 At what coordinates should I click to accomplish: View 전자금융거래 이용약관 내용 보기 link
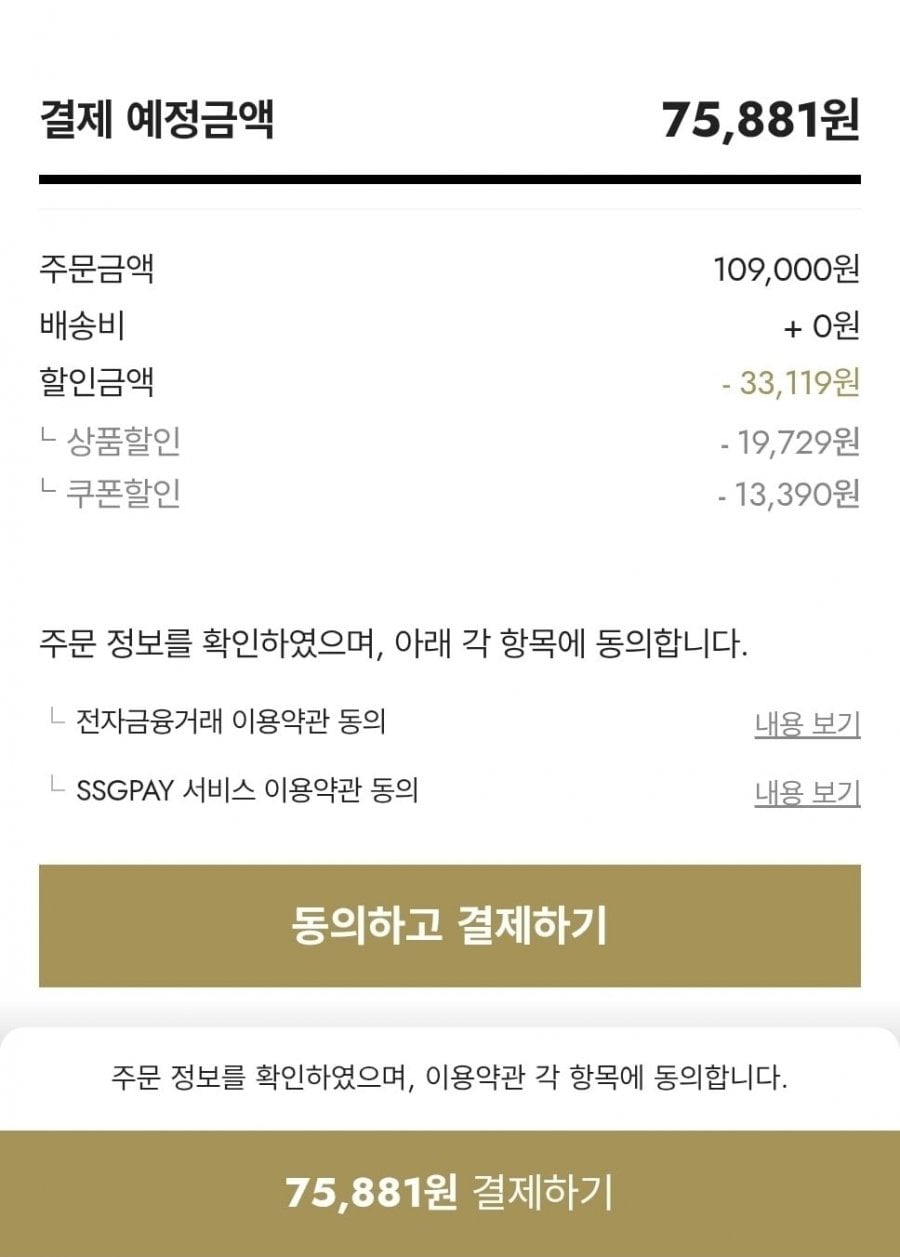pos(807,724)
